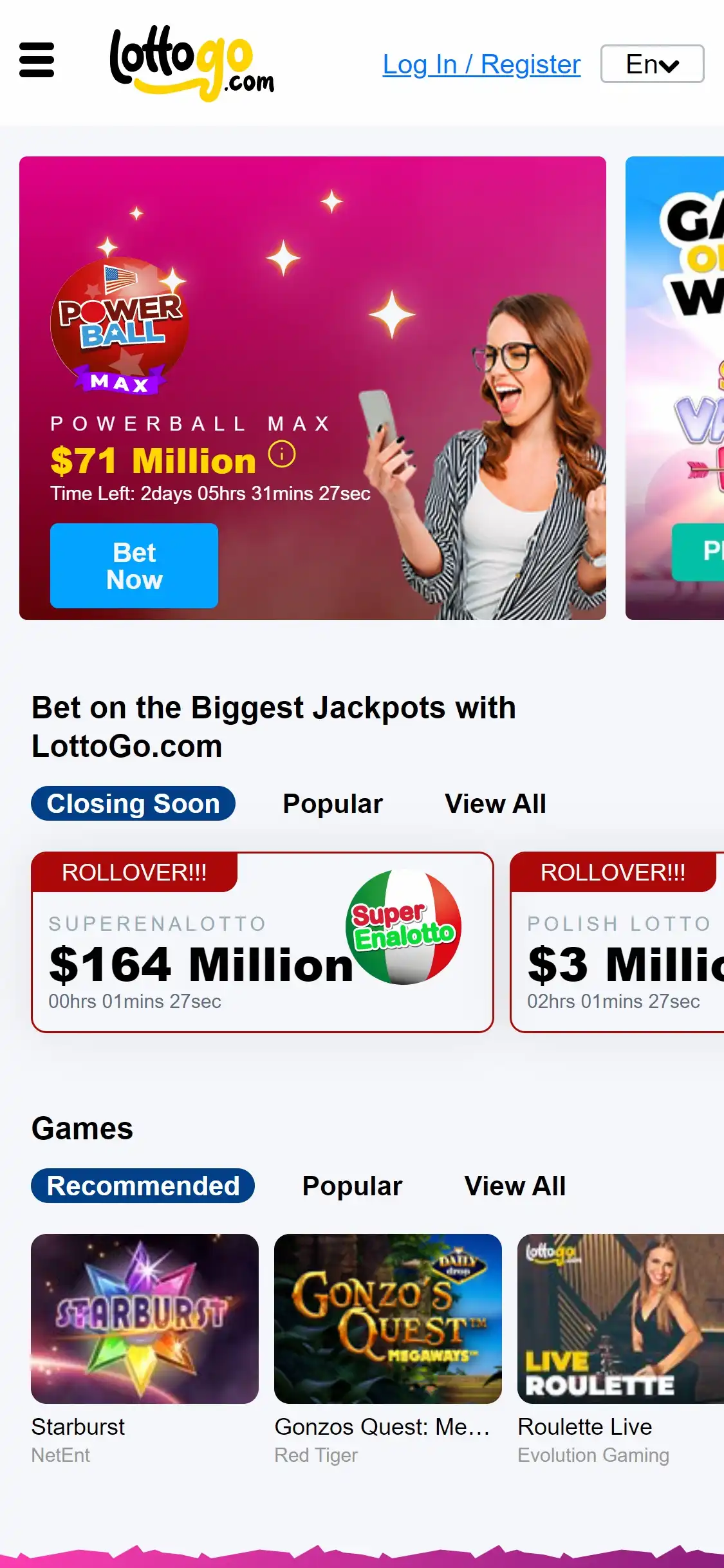Open the Log In / Register link
Image resolution: width=724 pixels, height=1568 pixels.
[481, 64]
